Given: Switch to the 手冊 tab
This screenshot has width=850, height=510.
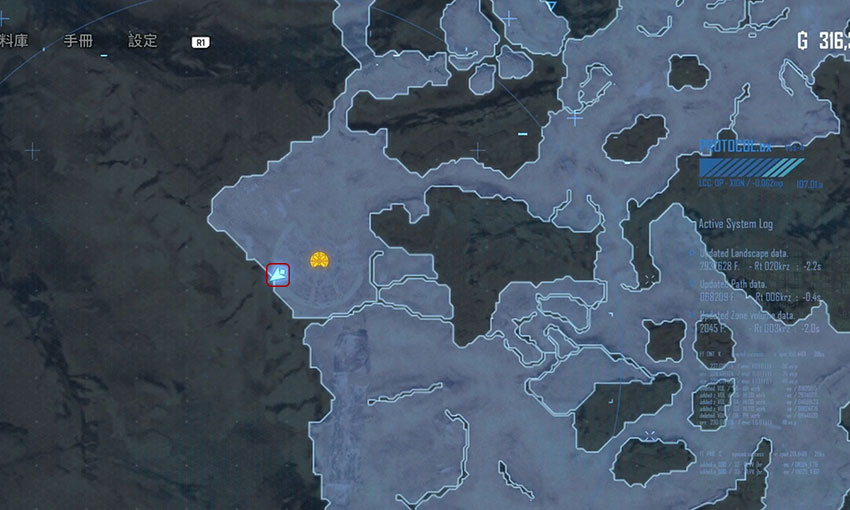Looking at the screenshot, I should tap(78, 41).
